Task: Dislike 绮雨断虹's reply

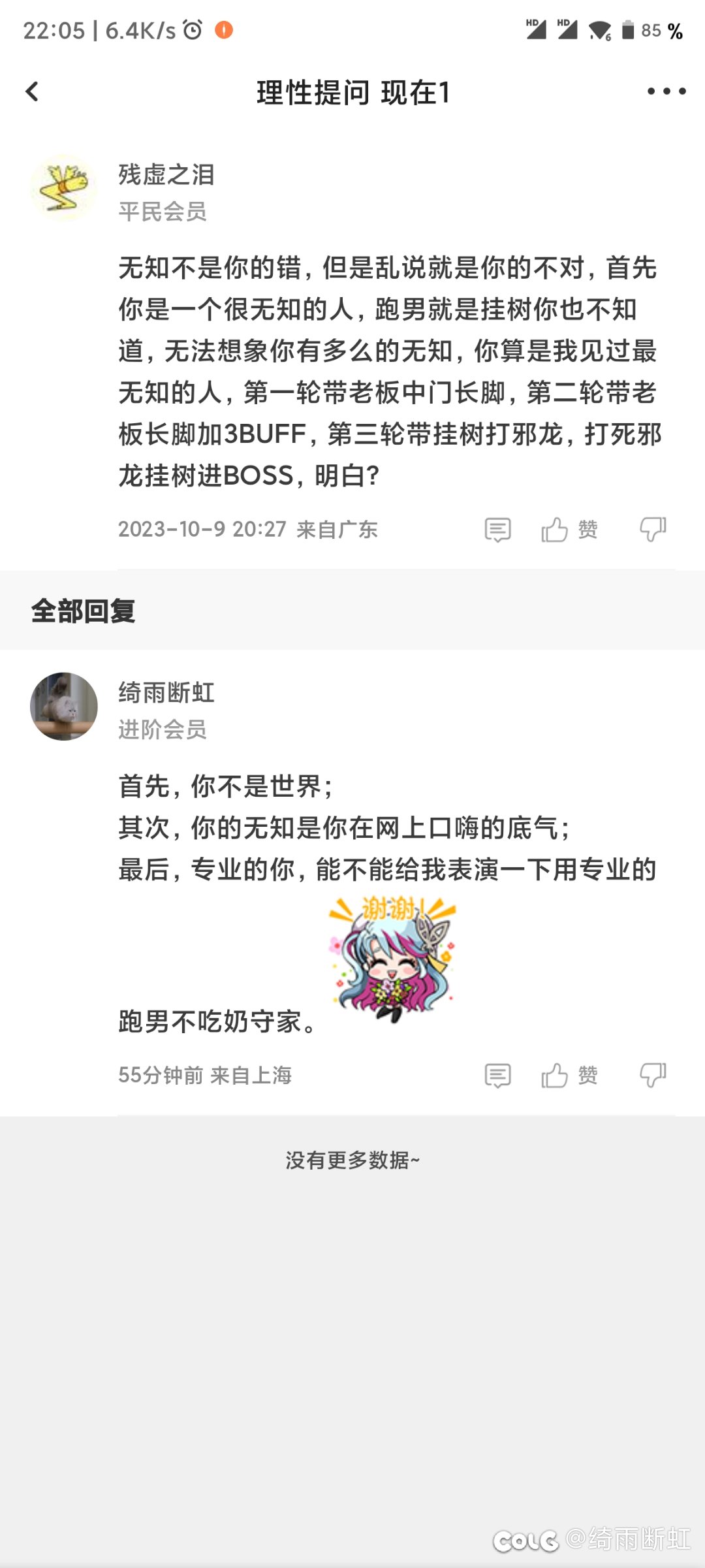Action: (653, 1076)
